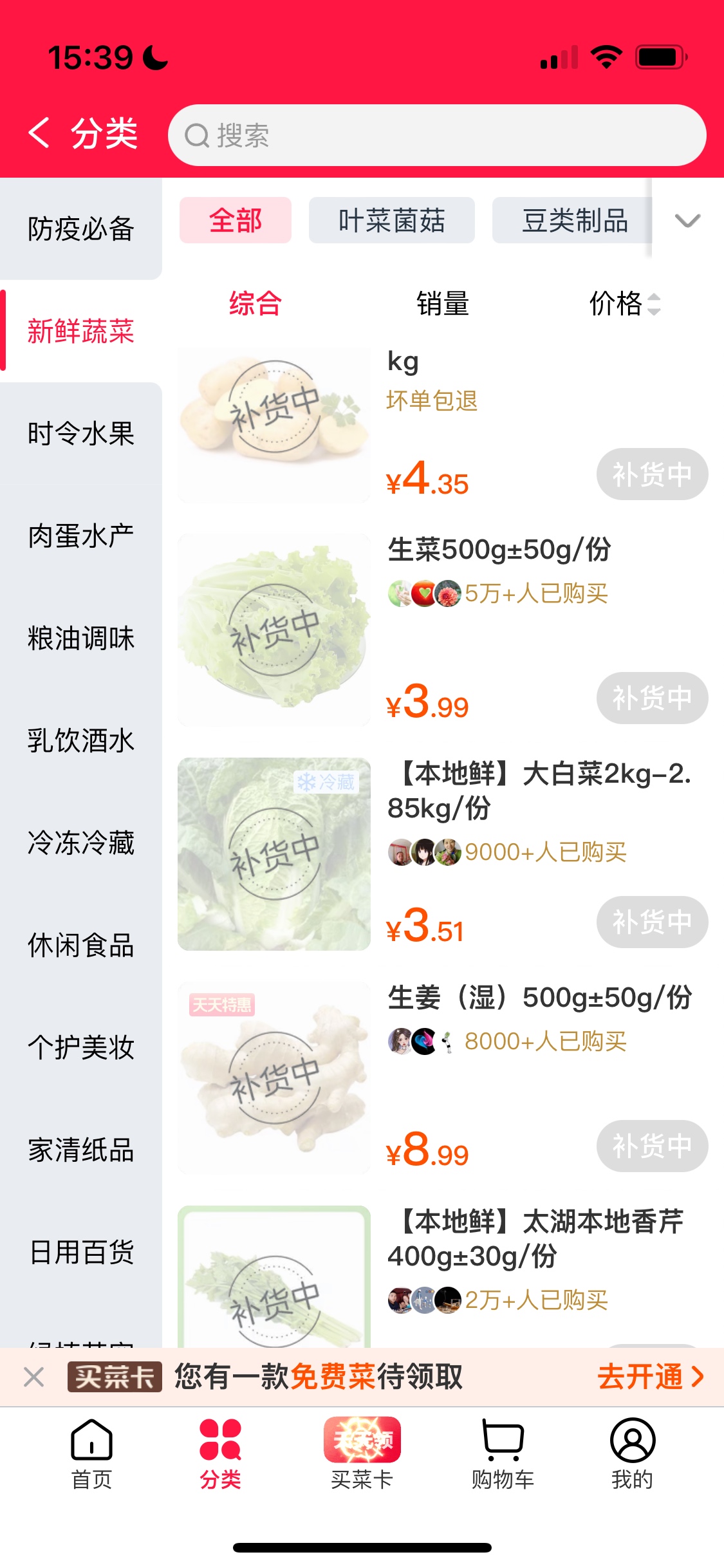Switch to the 肉蛋水产 category
Screen dimensions: 724x1568
tap(80, 536)
